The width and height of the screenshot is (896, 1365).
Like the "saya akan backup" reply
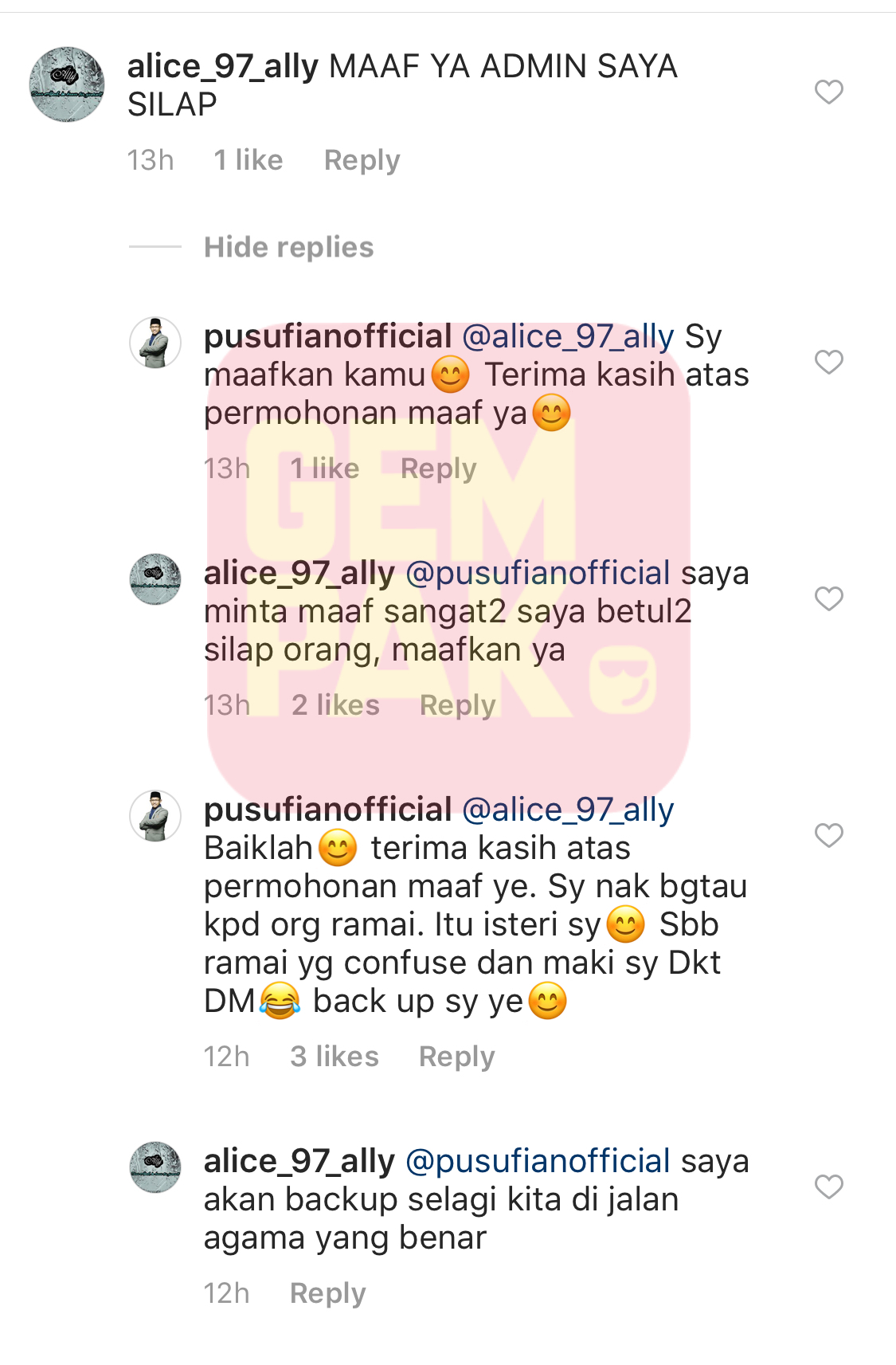(x=828, y=1187)
